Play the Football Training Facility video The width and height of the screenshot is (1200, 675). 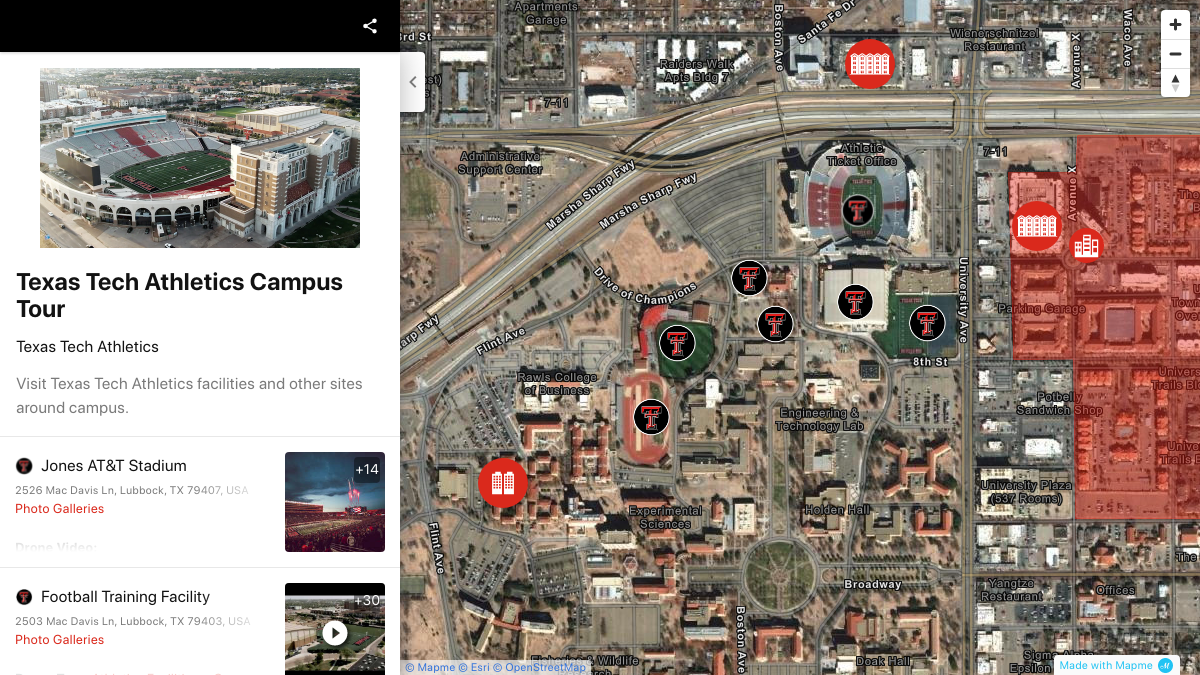coord(334,633)
